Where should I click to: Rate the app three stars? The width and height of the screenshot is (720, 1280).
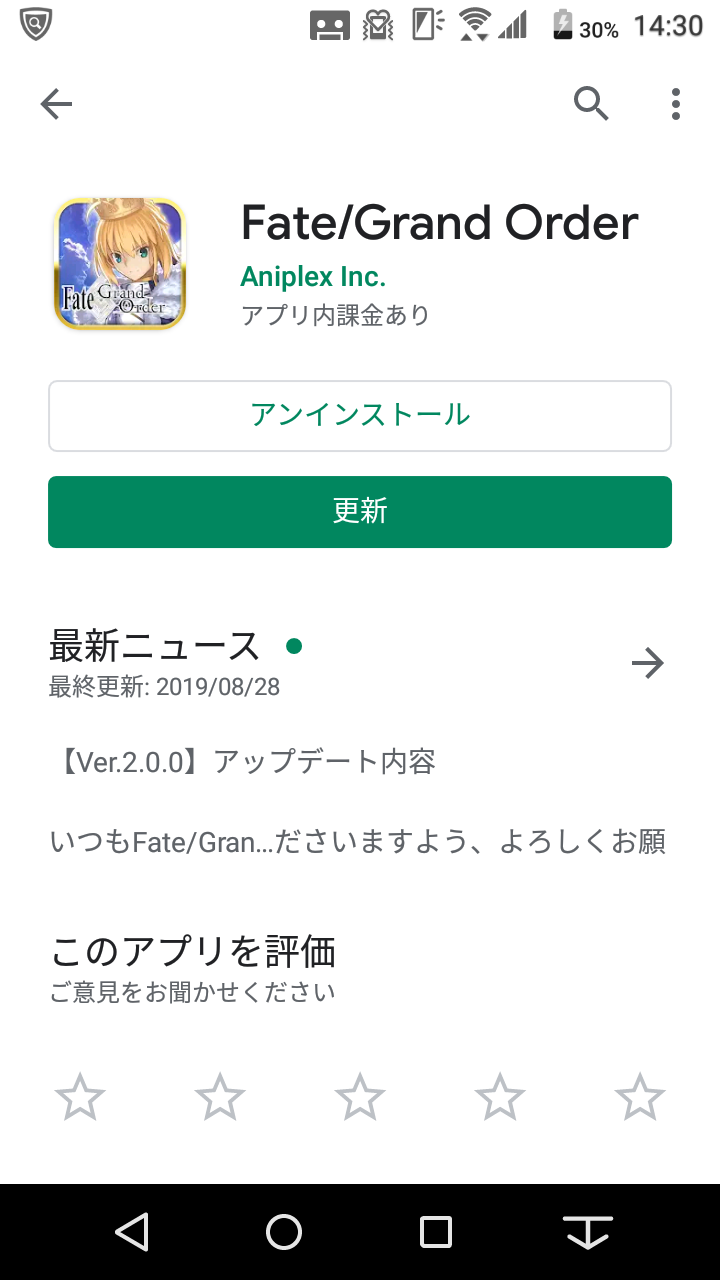point(360,1097)
